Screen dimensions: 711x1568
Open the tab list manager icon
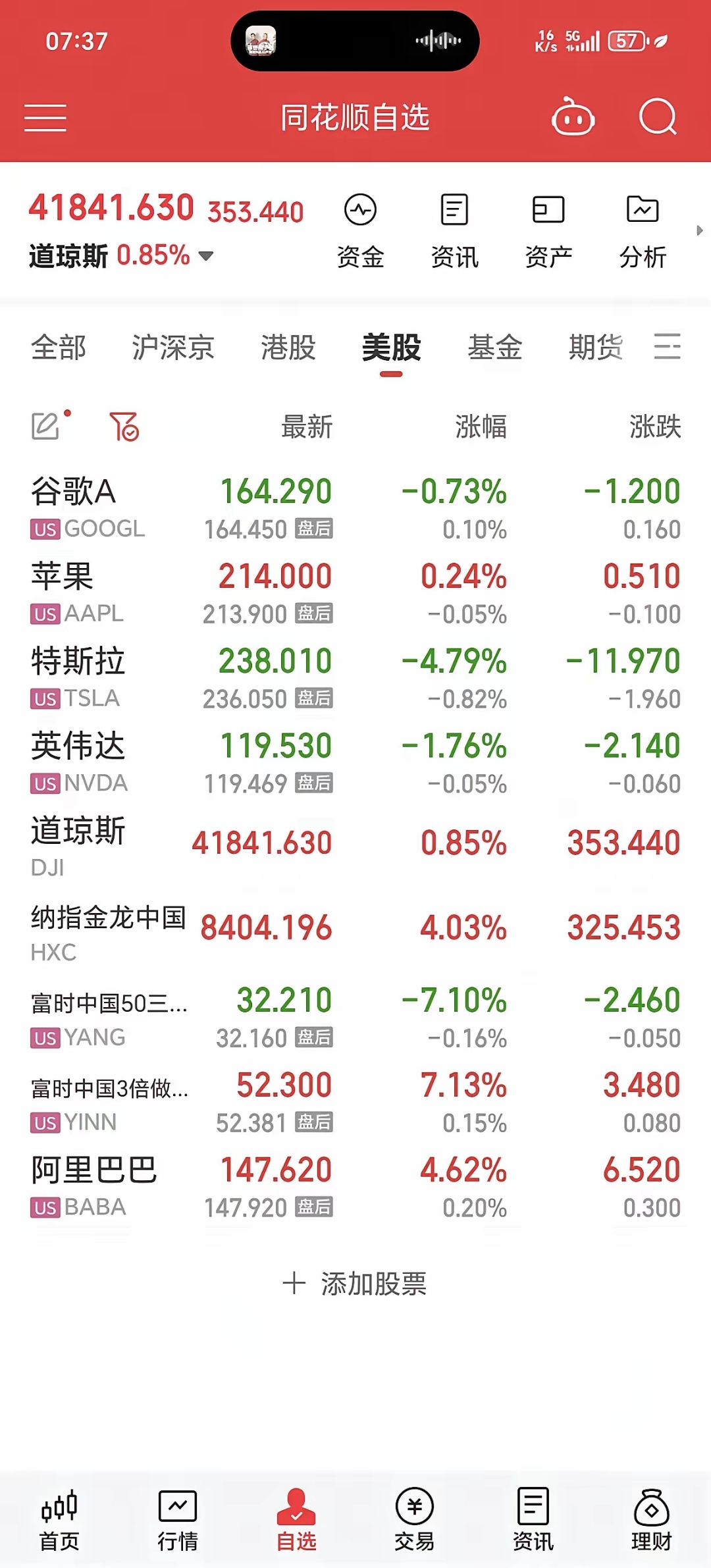pos(666,346)
